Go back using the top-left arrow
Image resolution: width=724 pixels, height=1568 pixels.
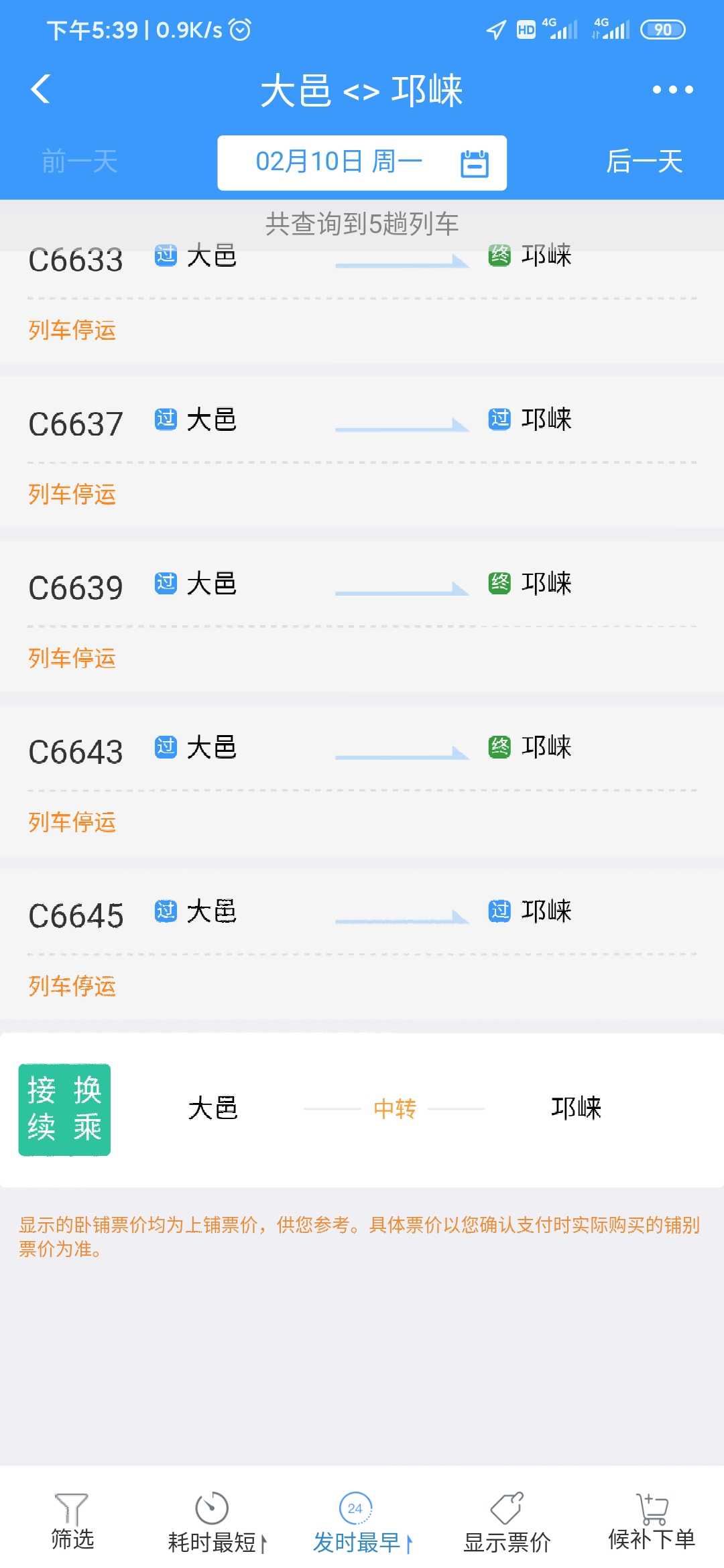(x=41, y=89)
